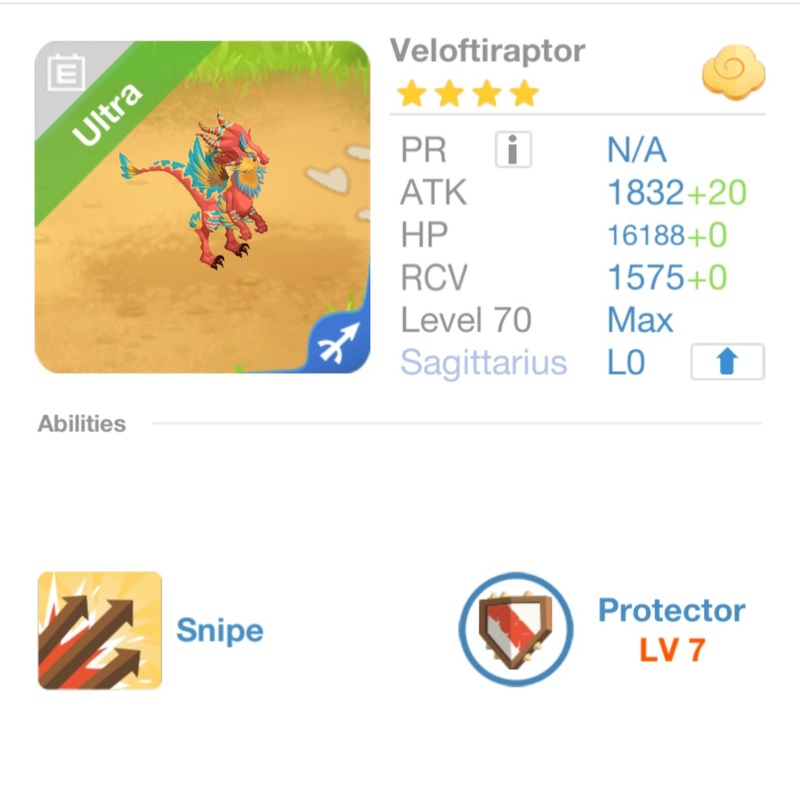Open the PR info icon
800x792 pixels.
point(513,150)
